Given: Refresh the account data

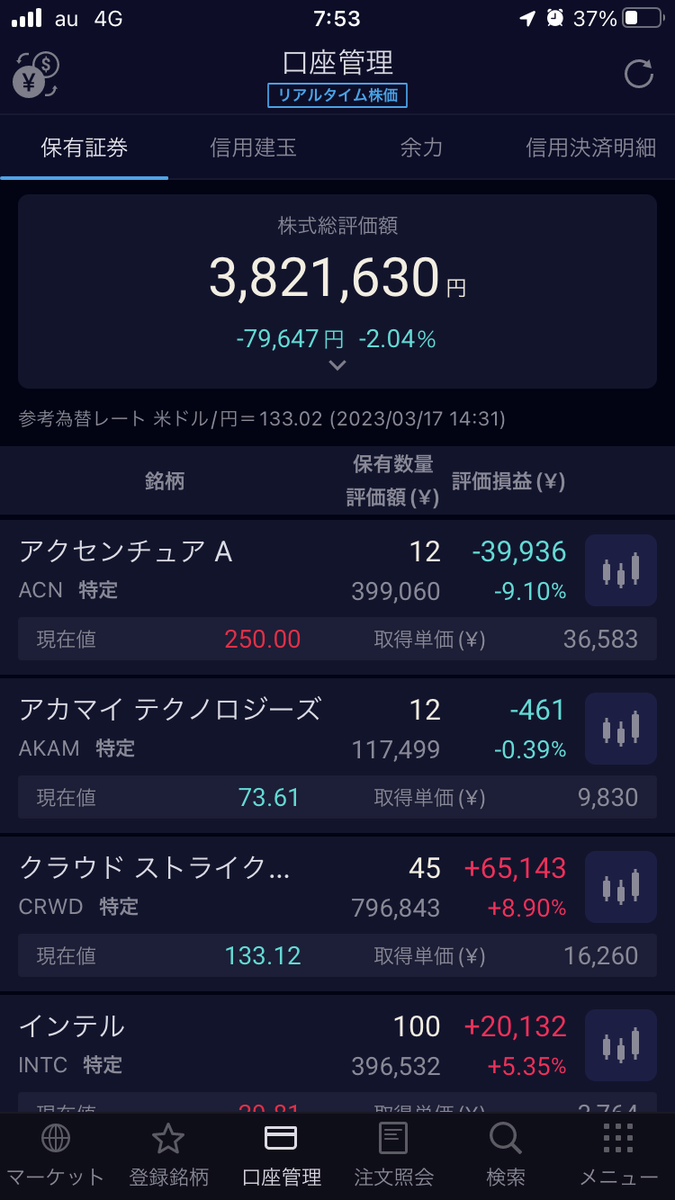Looking at the screenshot, I should coord(638,74).
